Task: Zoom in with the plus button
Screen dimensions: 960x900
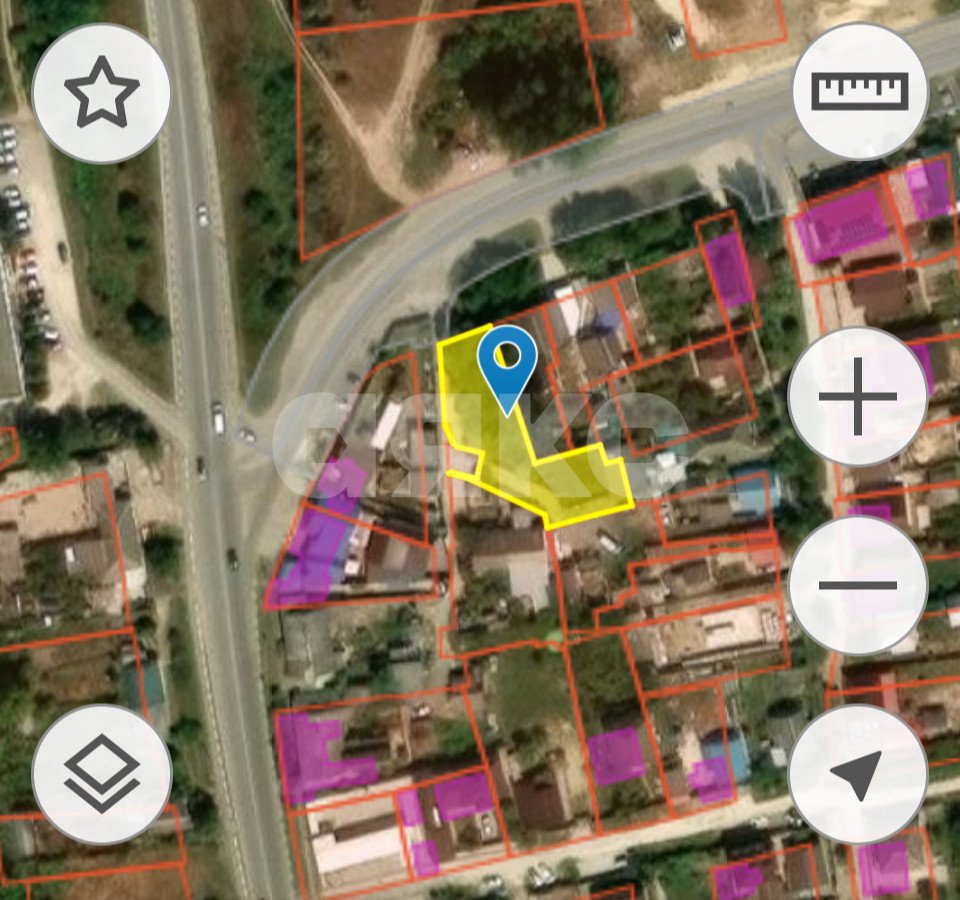Action: pos(857,397)
